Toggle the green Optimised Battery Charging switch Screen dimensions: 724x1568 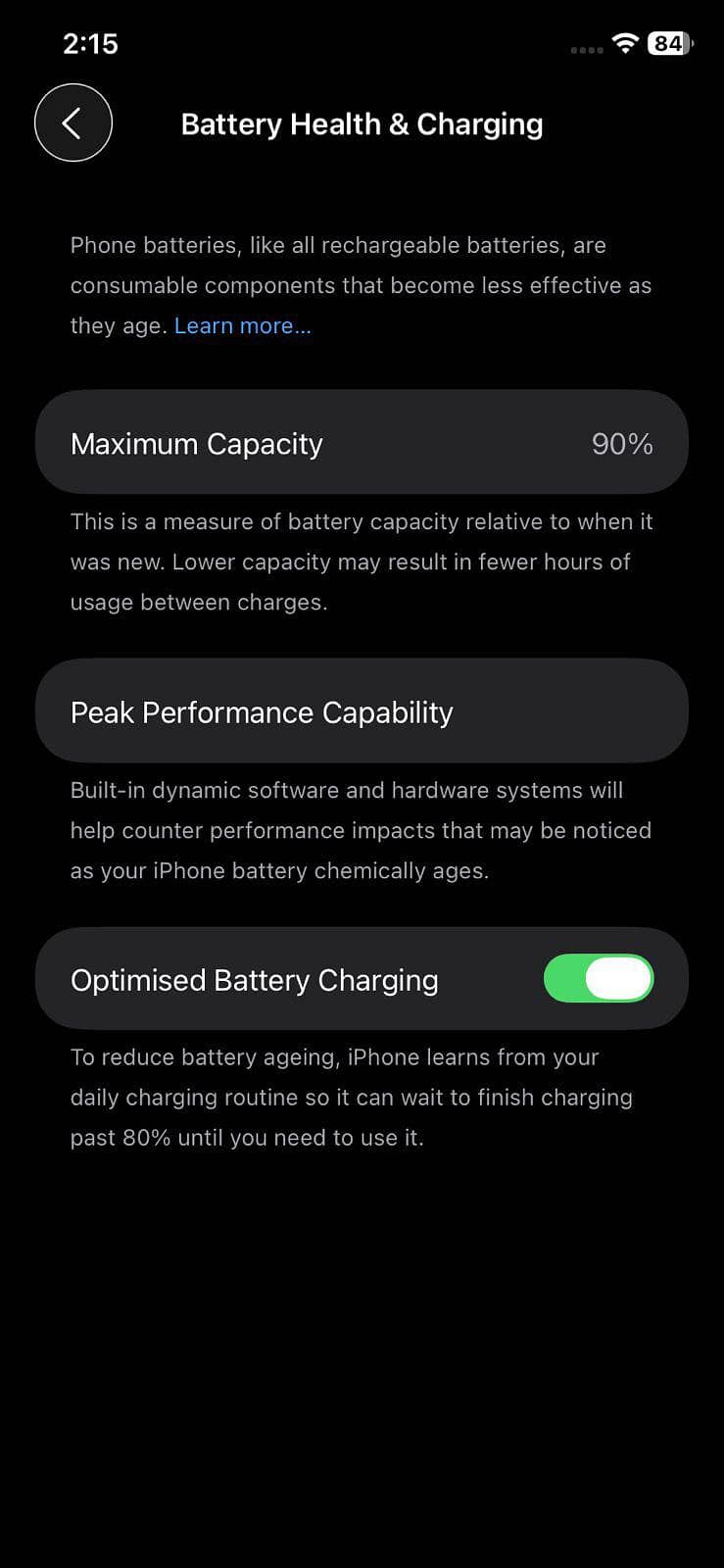[x=599, y=978]
